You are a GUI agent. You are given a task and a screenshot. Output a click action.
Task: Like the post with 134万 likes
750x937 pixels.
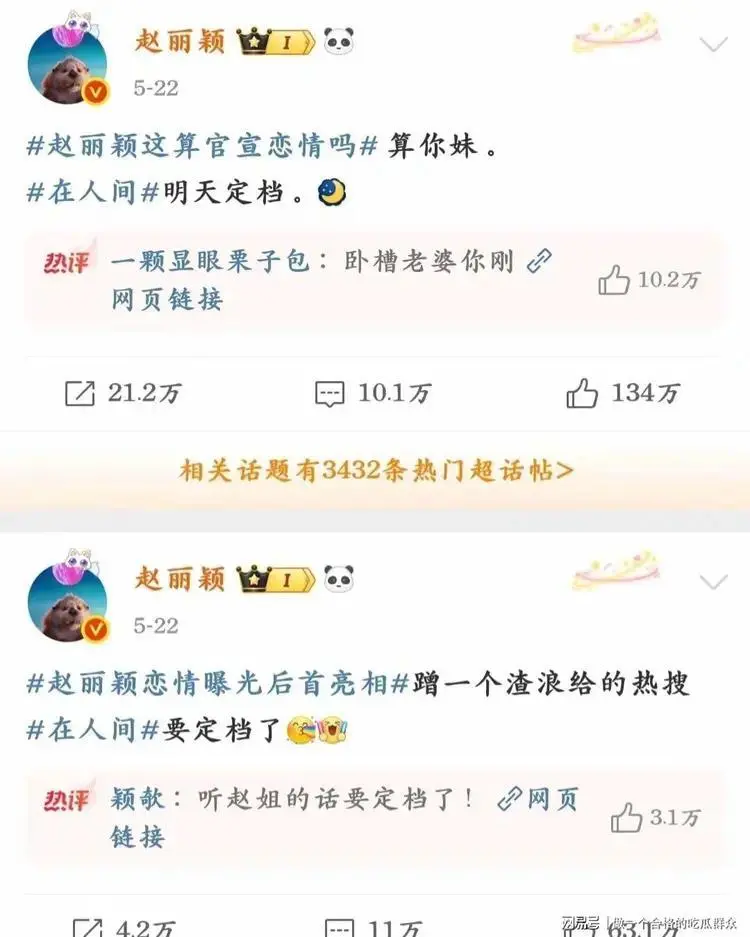pyautogui.click(x=582, y=393)
